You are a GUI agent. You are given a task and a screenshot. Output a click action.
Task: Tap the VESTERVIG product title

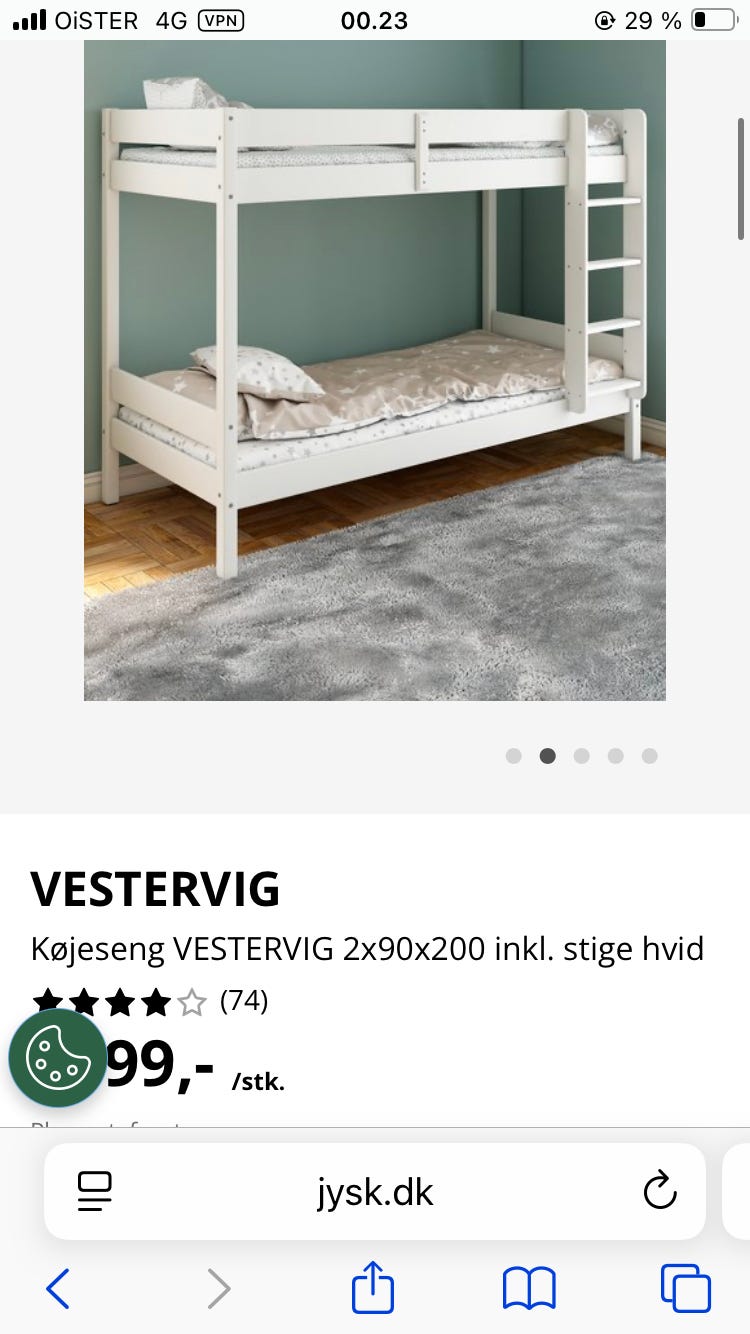(156, 889)
